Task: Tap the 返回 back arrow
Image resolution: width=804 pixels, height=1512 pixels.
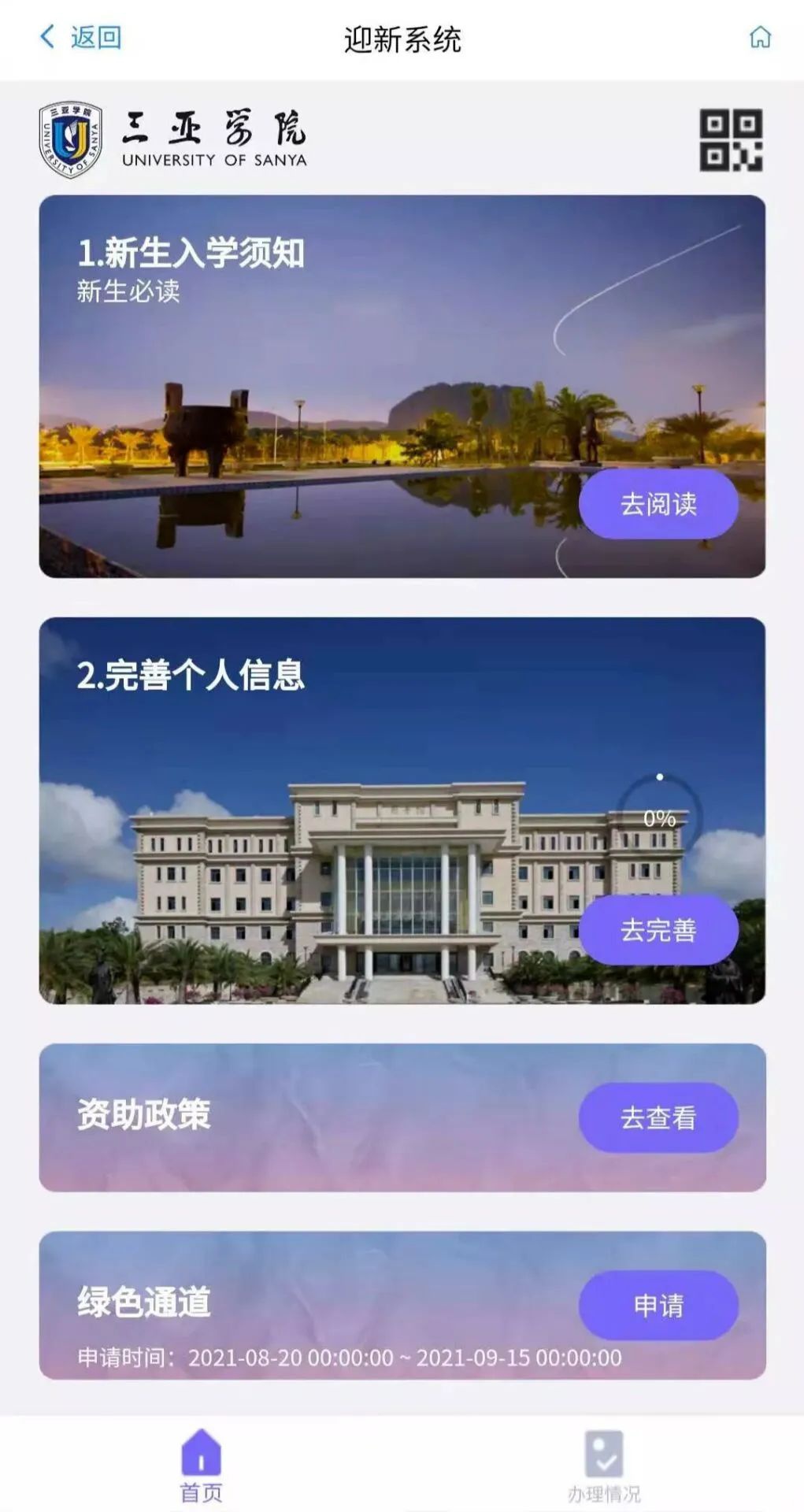Action: pos(49,36)
